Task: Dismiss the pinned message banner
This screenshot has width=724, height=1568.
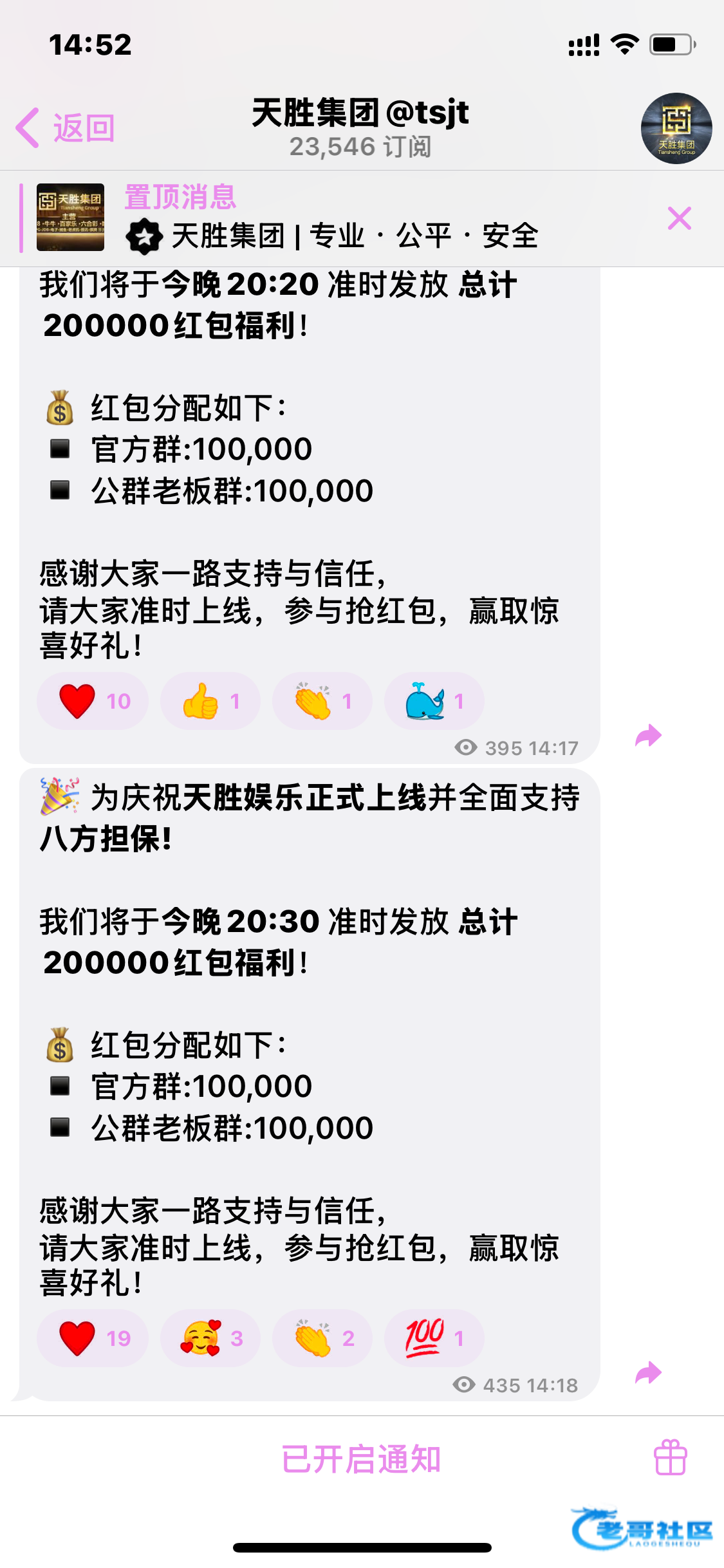Action: 679,218
